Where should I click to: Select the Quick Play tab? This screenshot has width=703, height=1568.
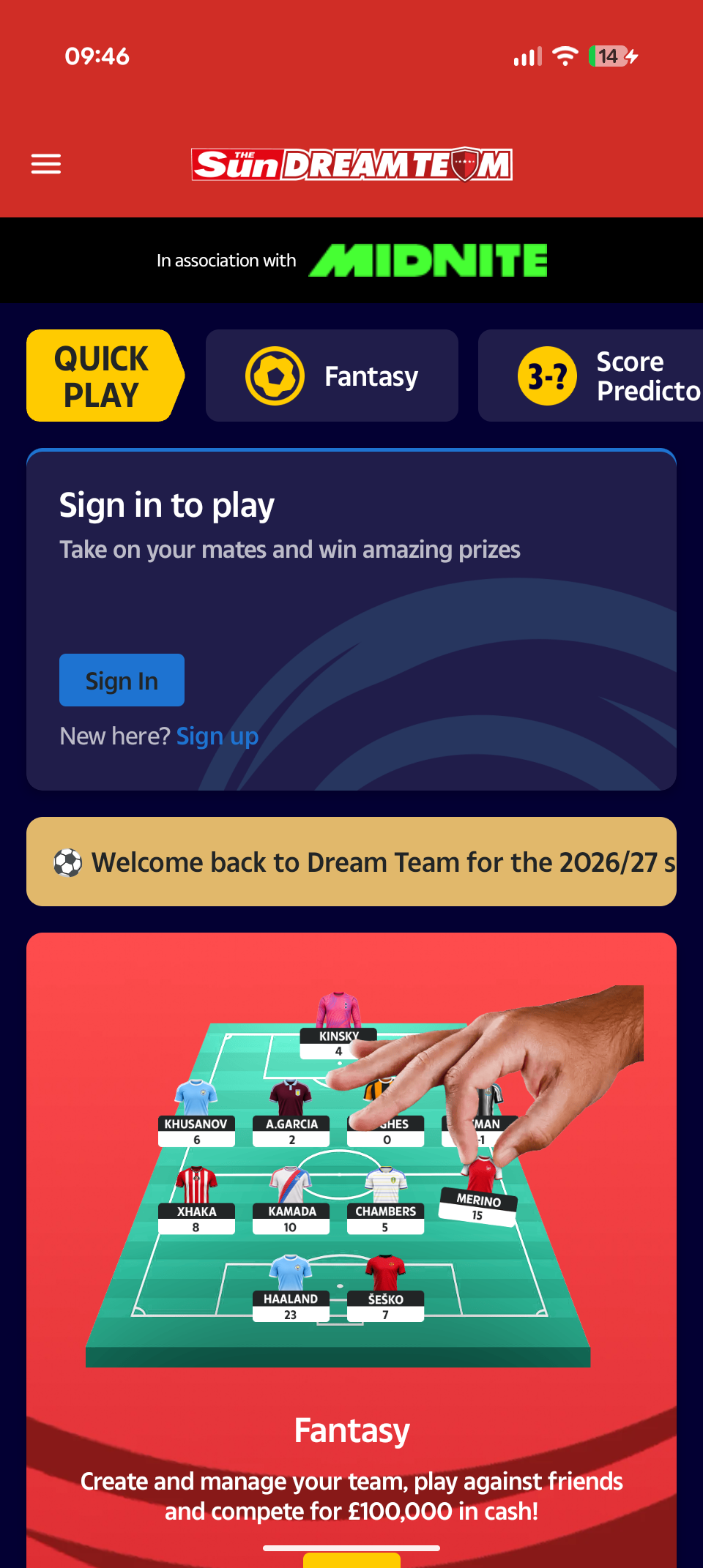click(x=105, y=376)
